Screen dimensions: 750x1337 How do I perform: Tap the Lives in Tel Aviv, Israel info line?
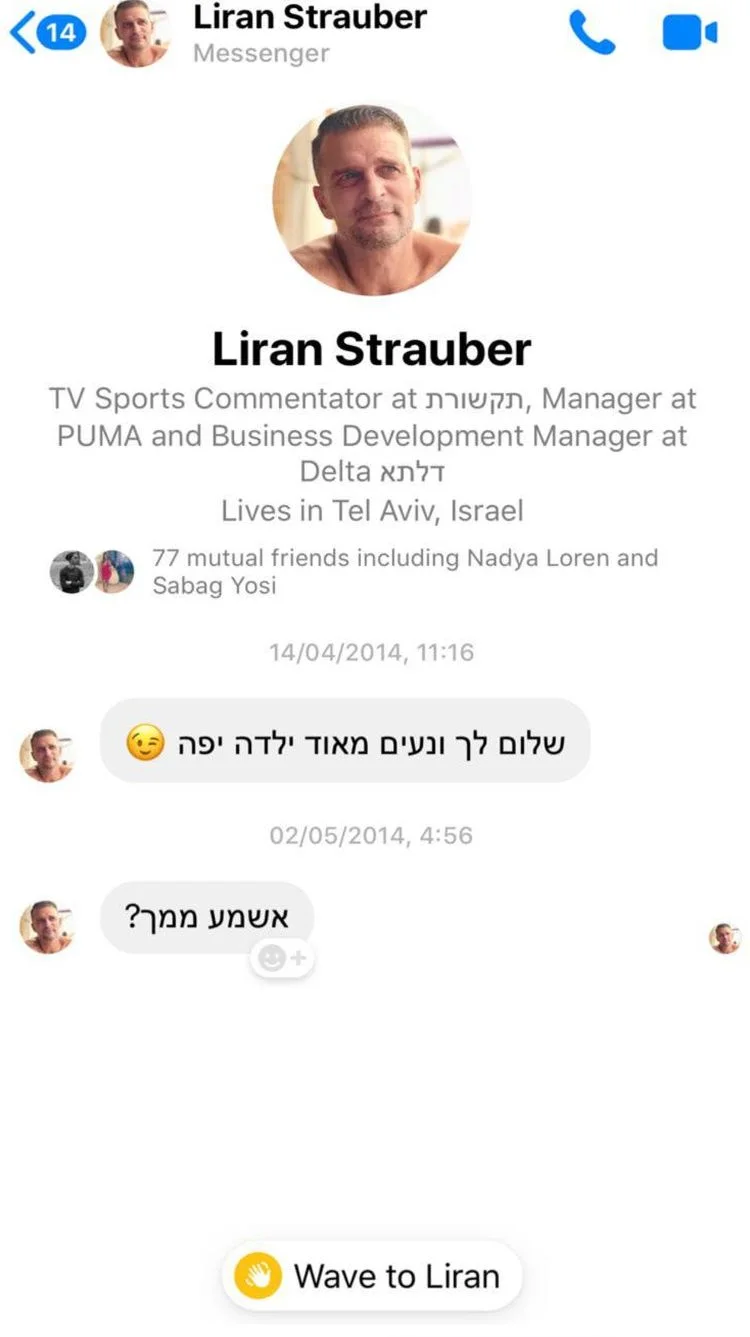pos(373,510)
